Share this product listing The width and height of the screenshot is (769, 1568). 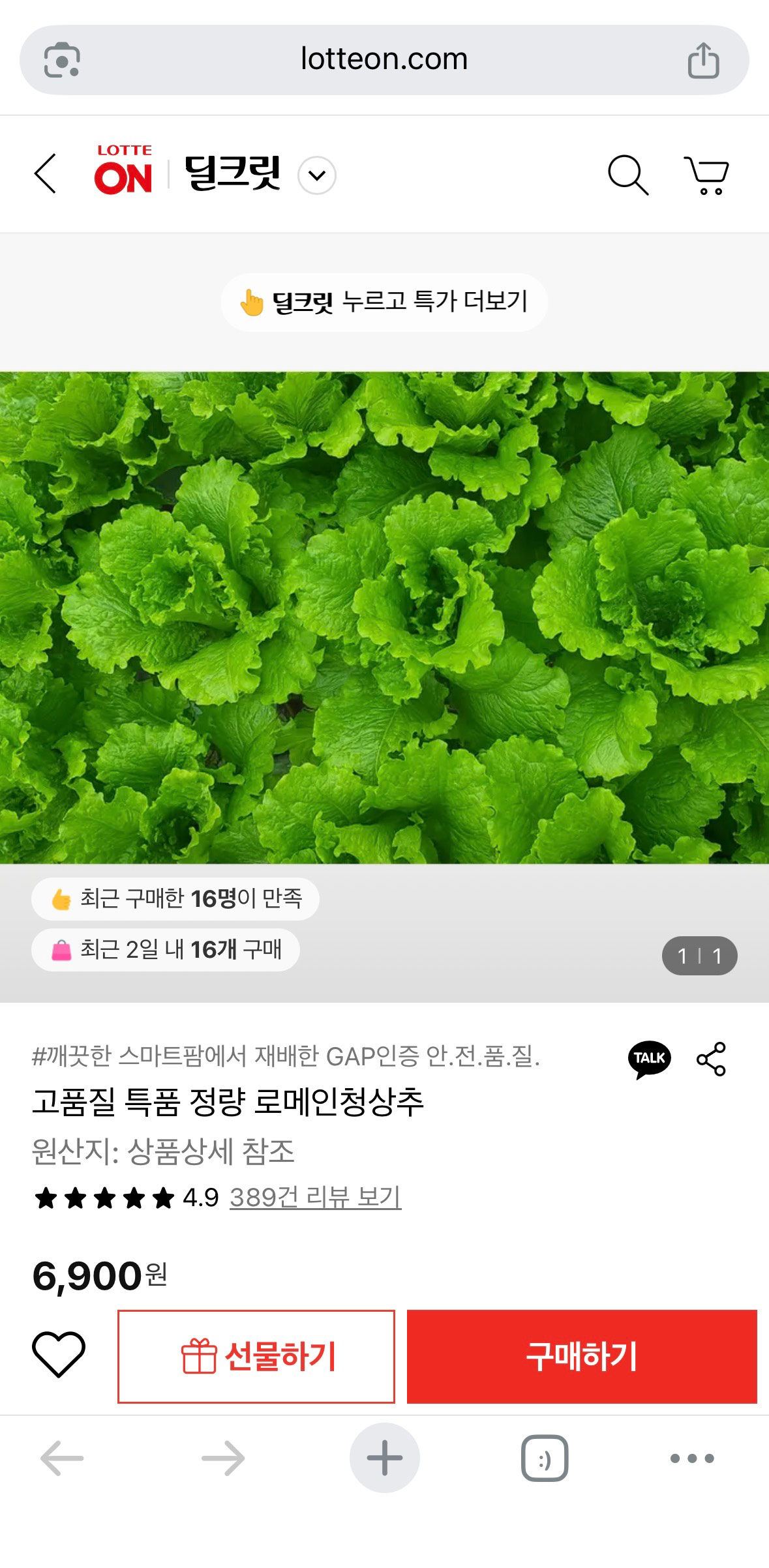(711, 1059)
